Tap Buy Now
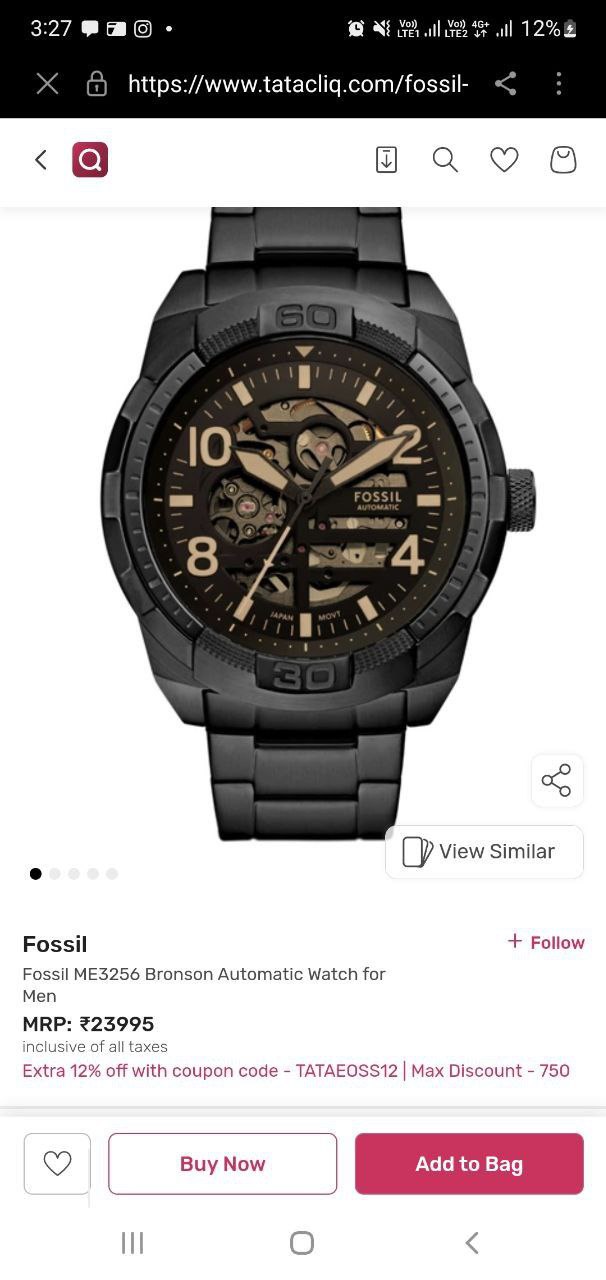The image size is (606, 1280). [222, 1163]
